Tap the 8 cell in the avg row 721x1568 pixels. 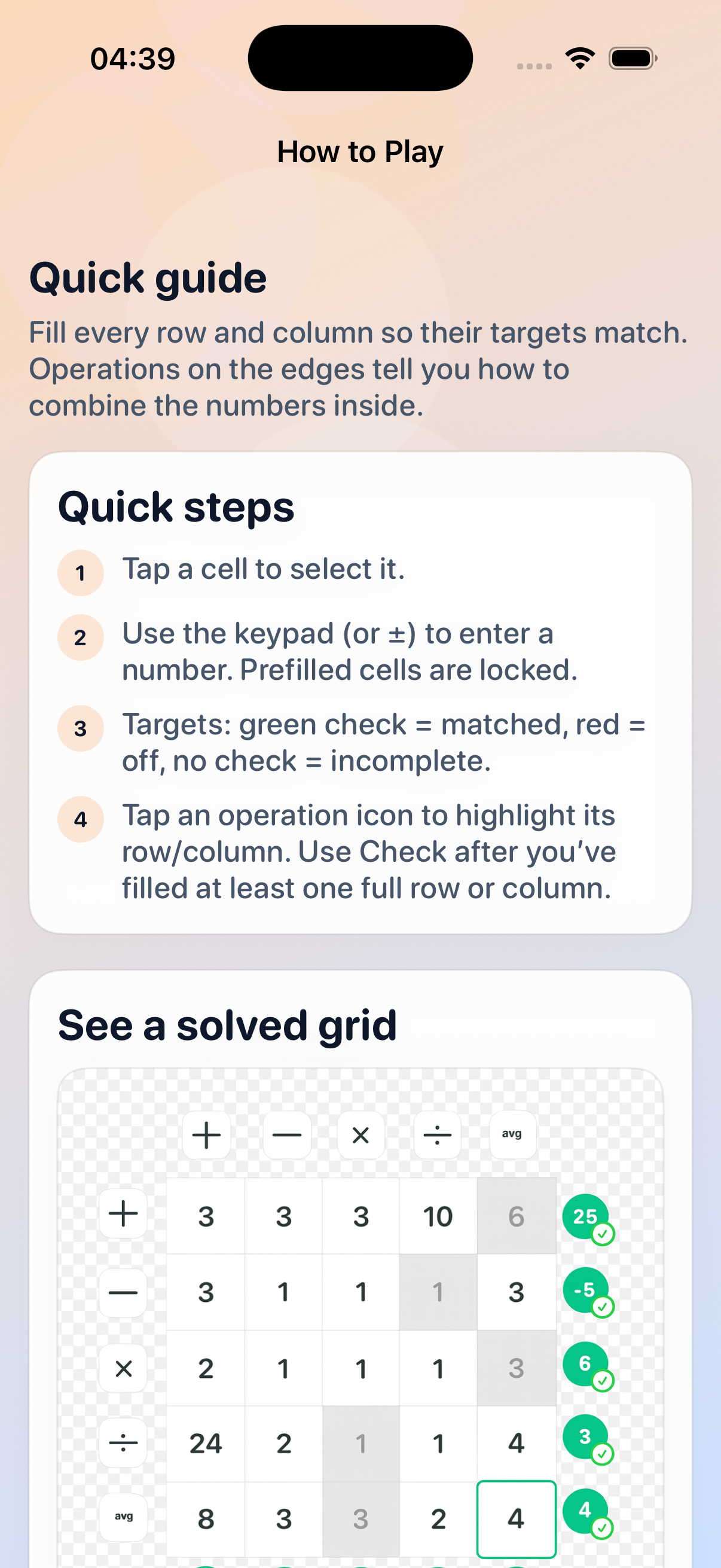206,1520
